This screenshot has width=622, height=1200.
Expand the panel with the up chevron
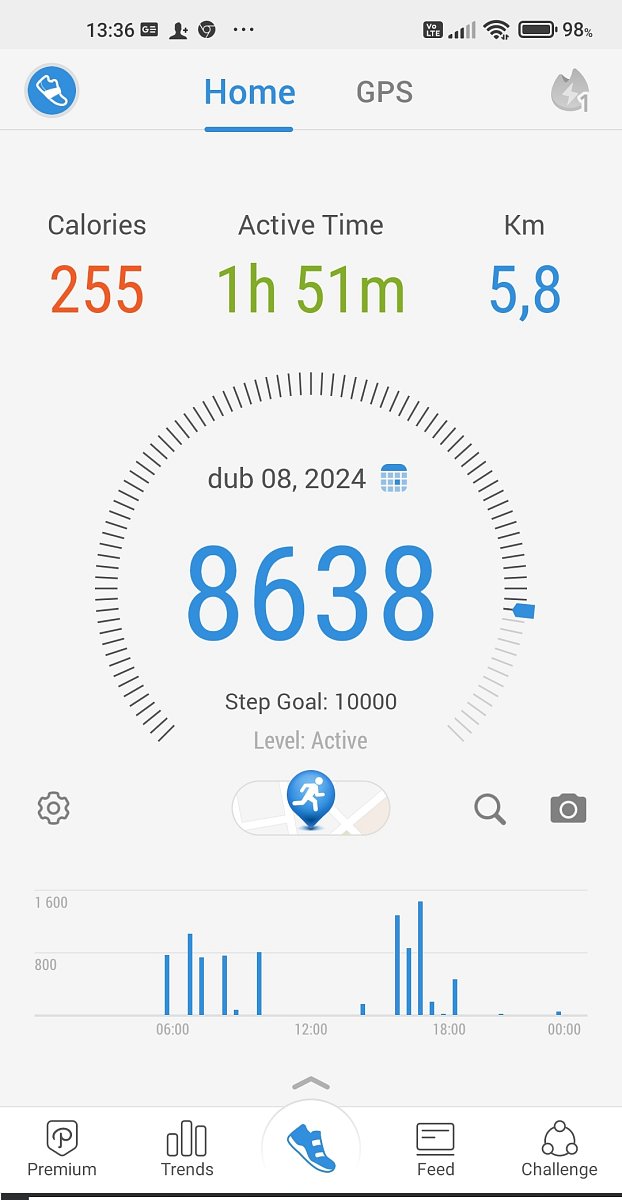tap(311, 1083)
